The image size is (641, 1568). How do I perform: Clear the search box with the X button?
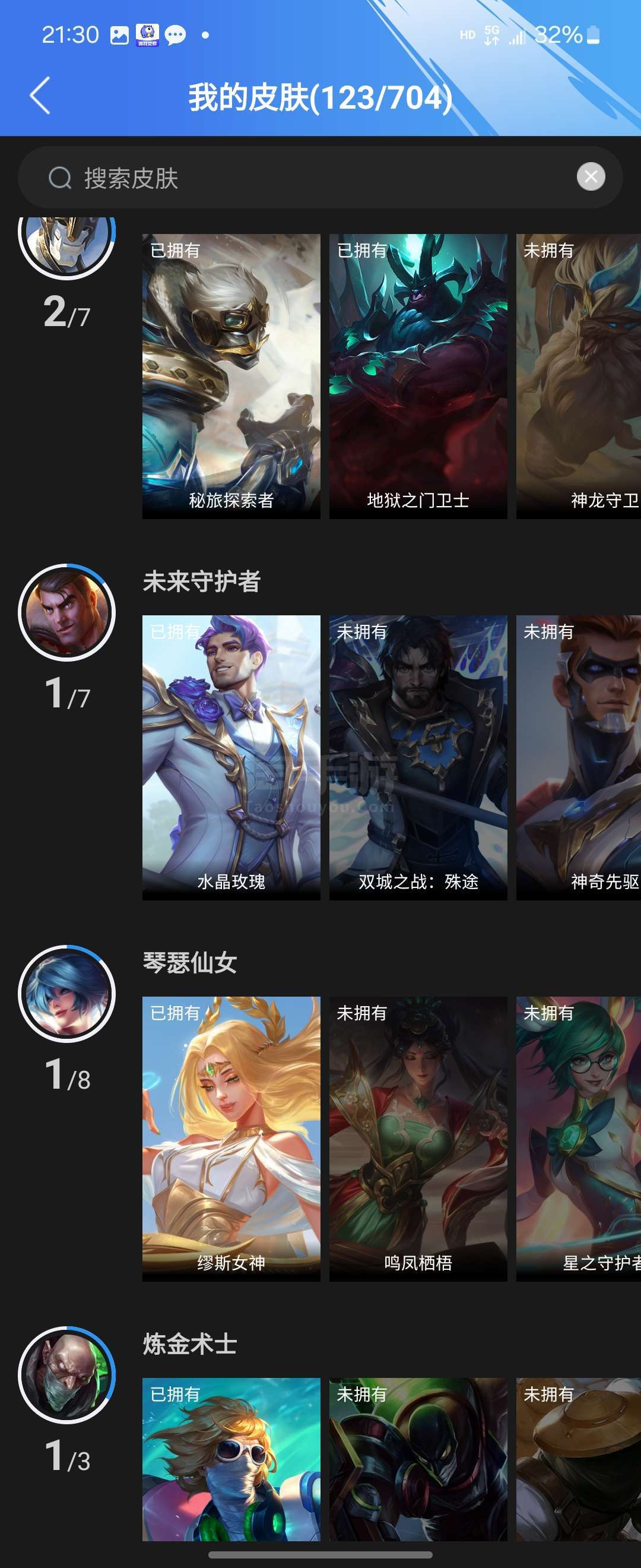click(590, 177)
